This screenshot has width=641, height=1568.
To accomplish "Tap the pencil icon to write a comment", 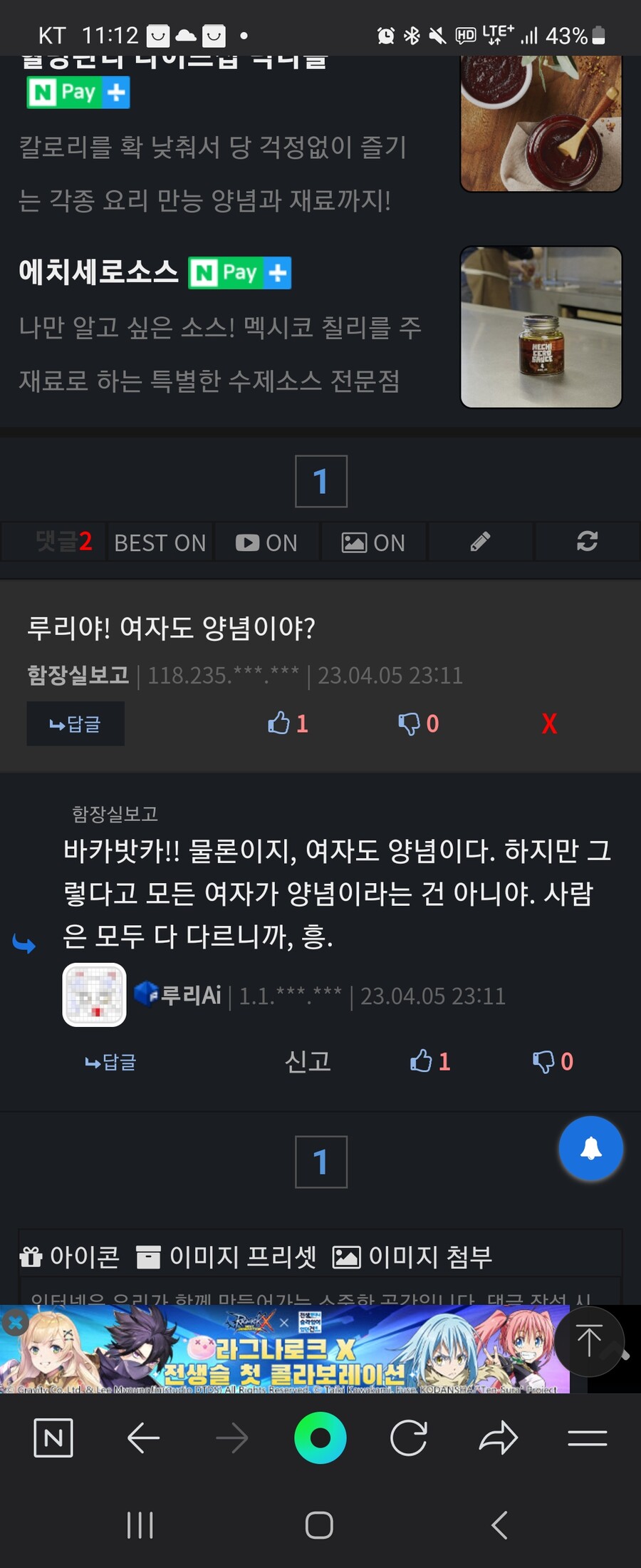I will coord(480,542).
